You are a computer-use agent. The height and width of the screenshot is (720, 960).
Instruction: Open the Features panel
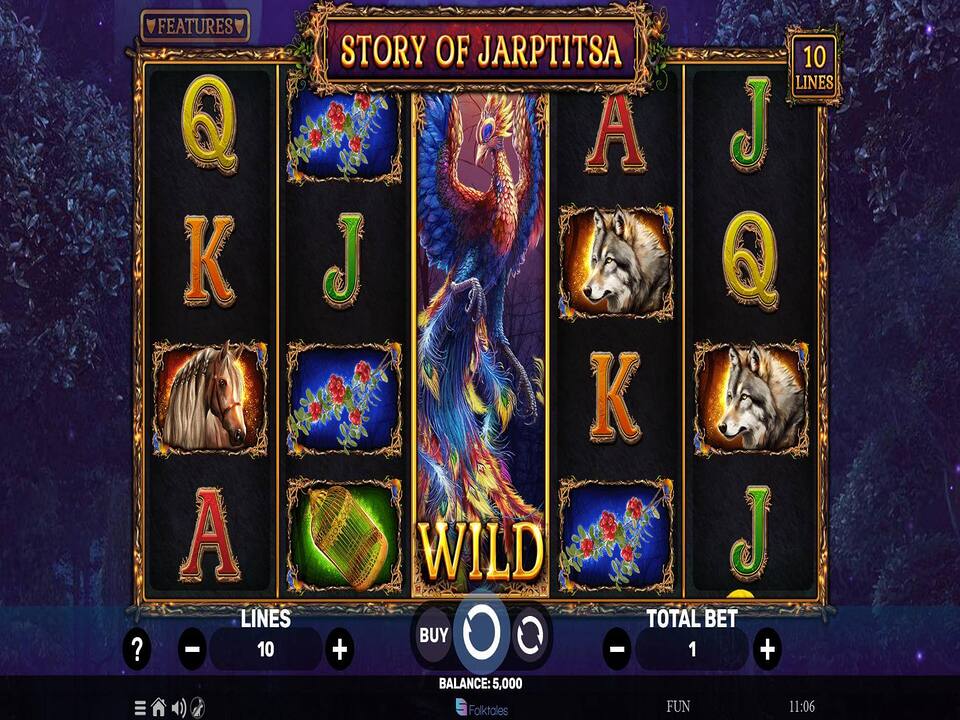point(194,26)
